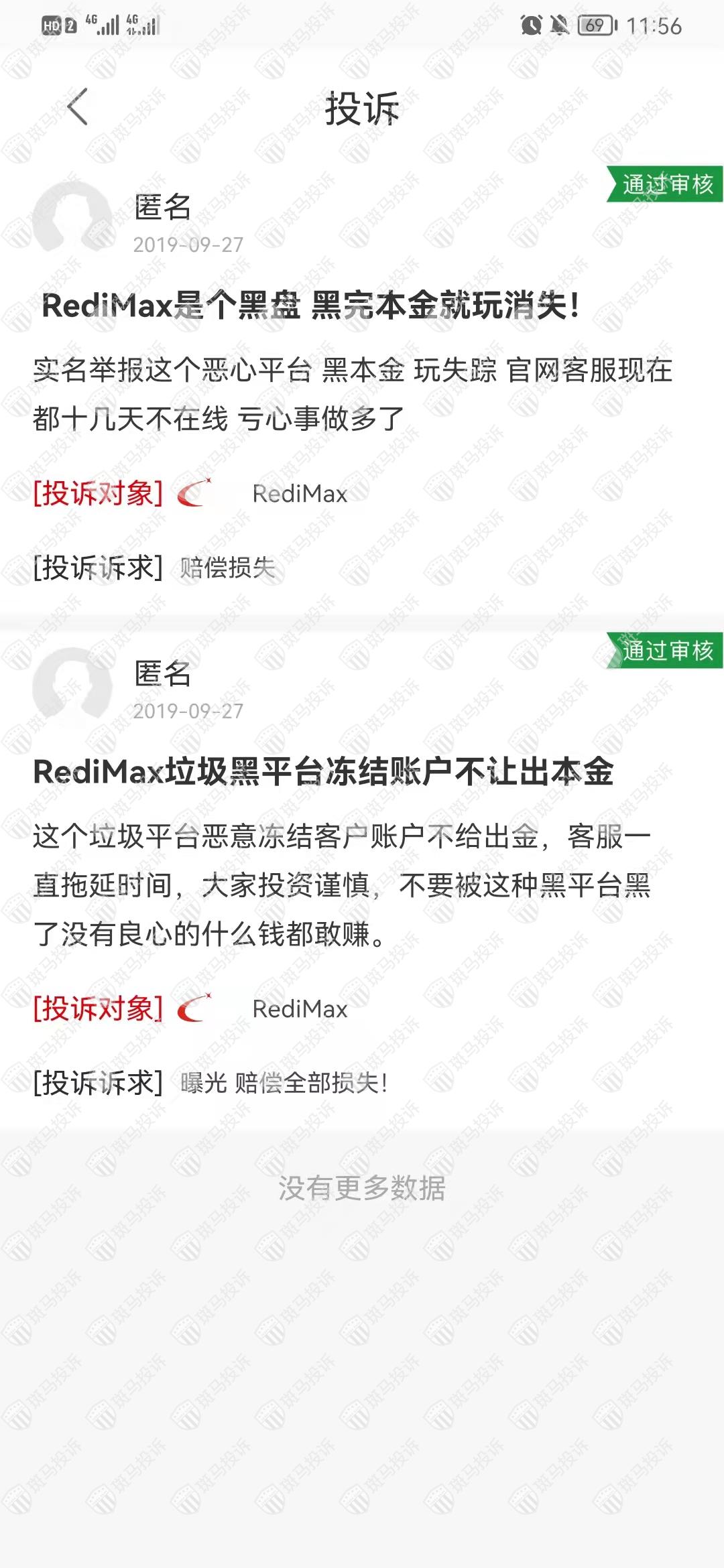
Task: Open complaint titled RediMax垃圾黑平台冻结账户
Action: [x=323, y=772]
